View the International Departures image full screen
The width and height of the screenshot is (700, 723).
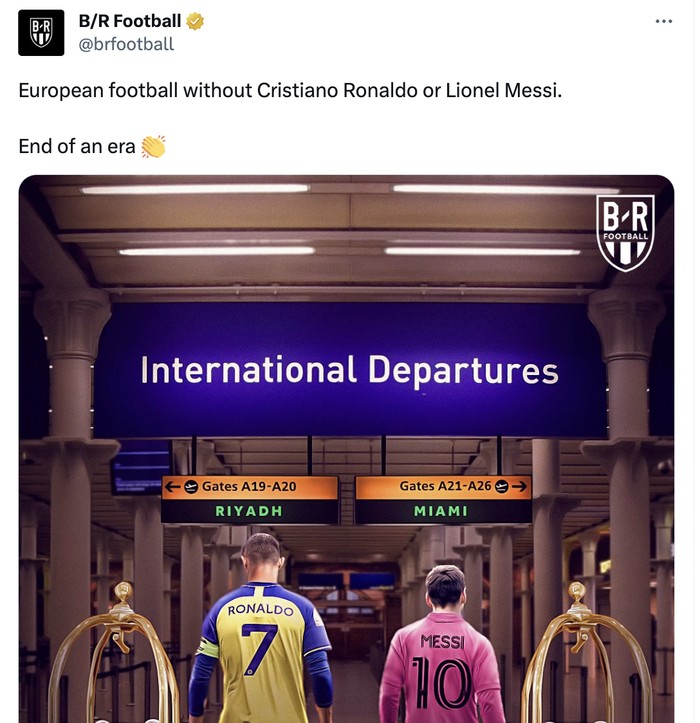[346, 450]
